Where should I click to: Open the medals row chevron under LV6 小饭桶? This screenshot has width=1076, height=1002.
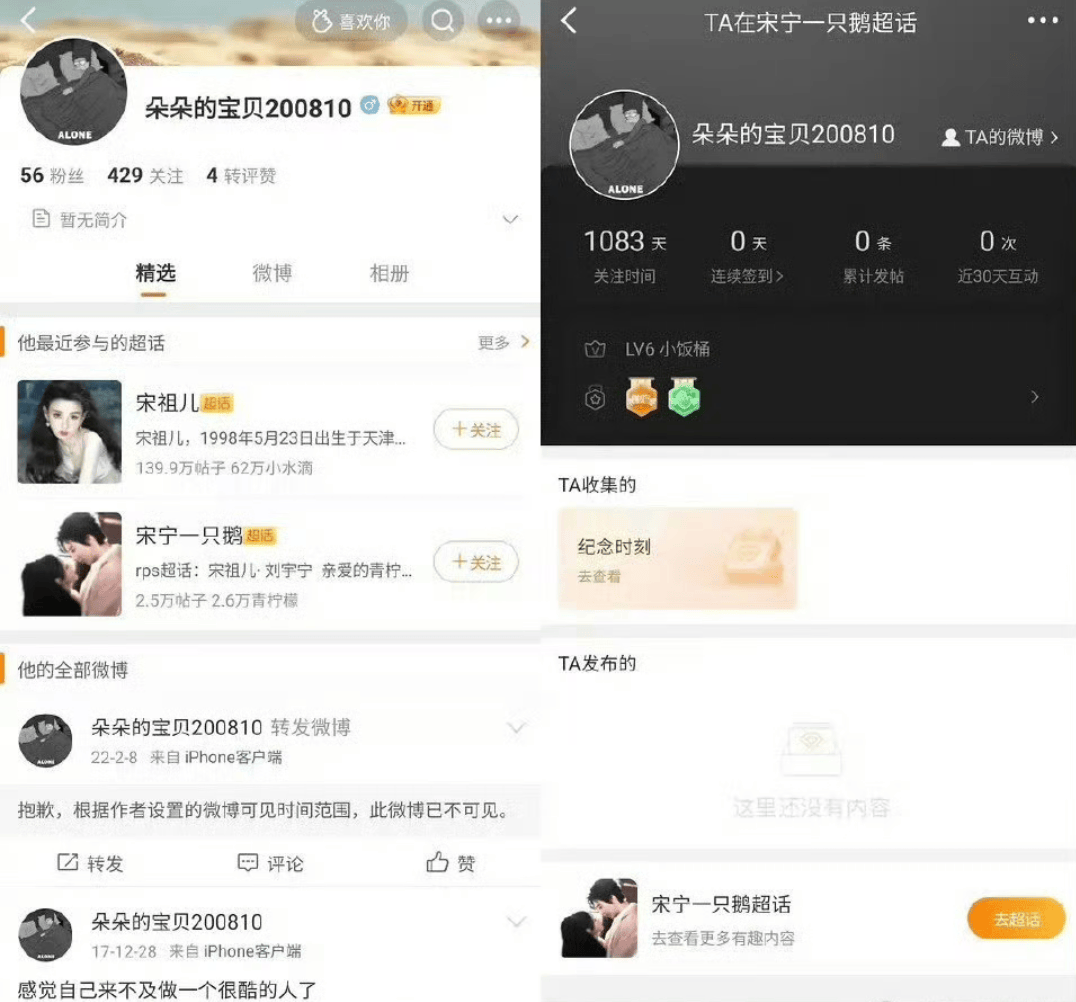[1034, 398]
